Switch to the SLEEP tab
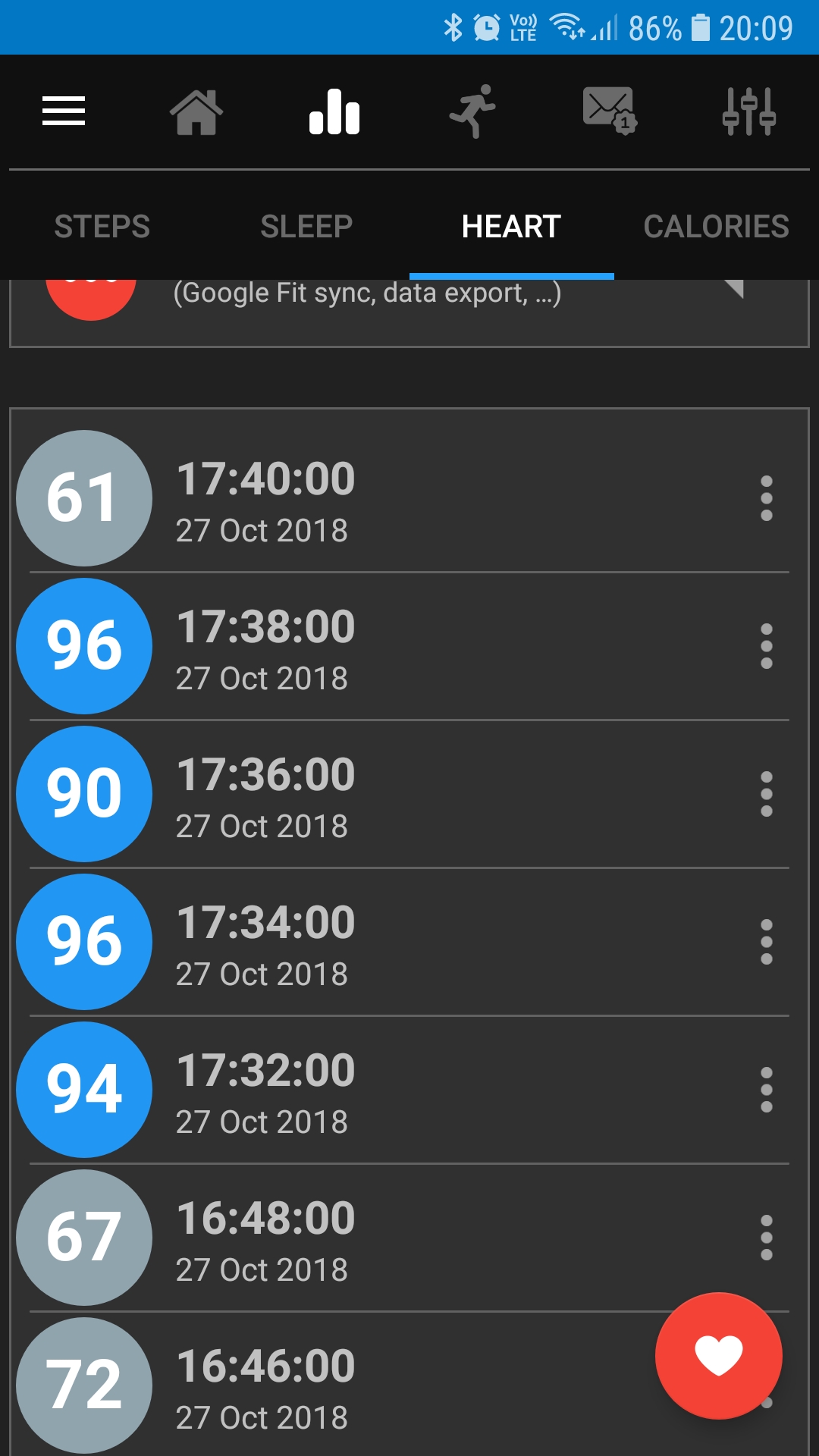The width and height of the screenshot is (819, 1456). [307, 226]
